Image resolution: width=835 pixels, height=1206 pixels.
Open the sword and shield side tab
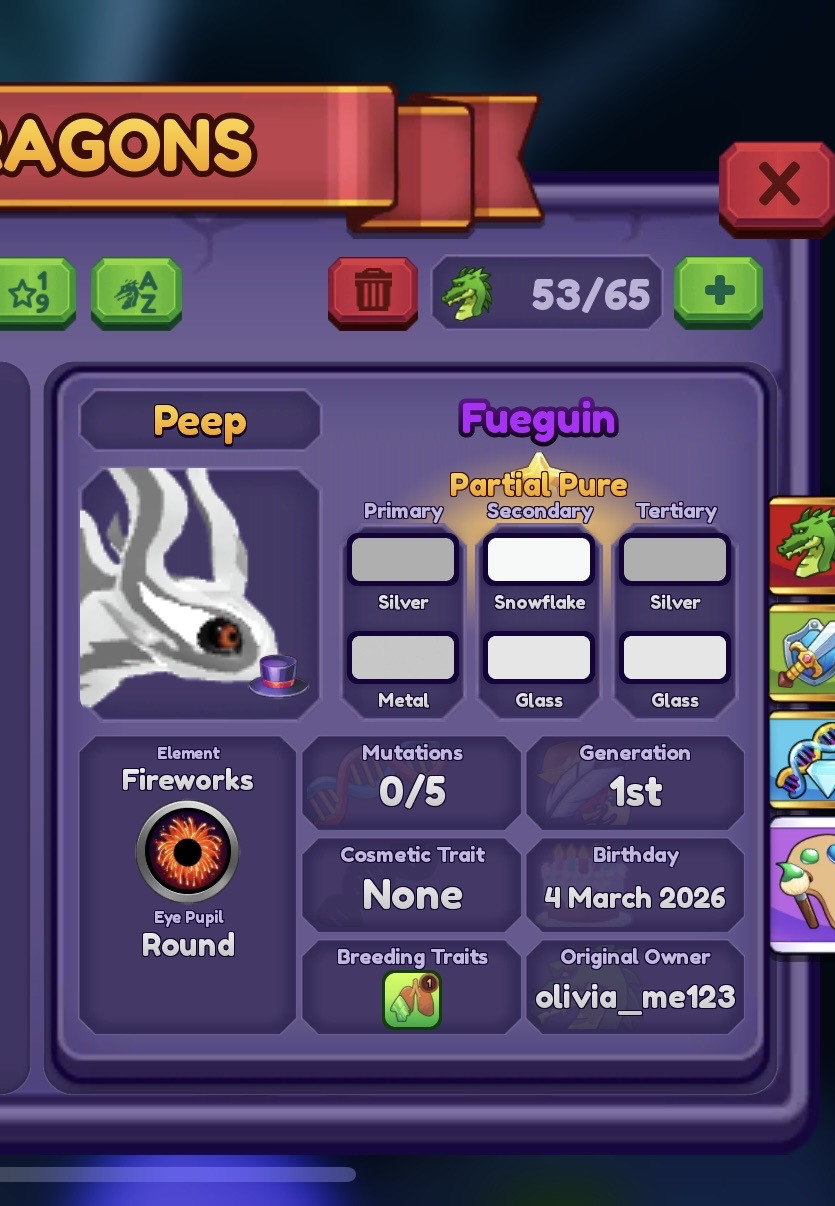point(803,652)
